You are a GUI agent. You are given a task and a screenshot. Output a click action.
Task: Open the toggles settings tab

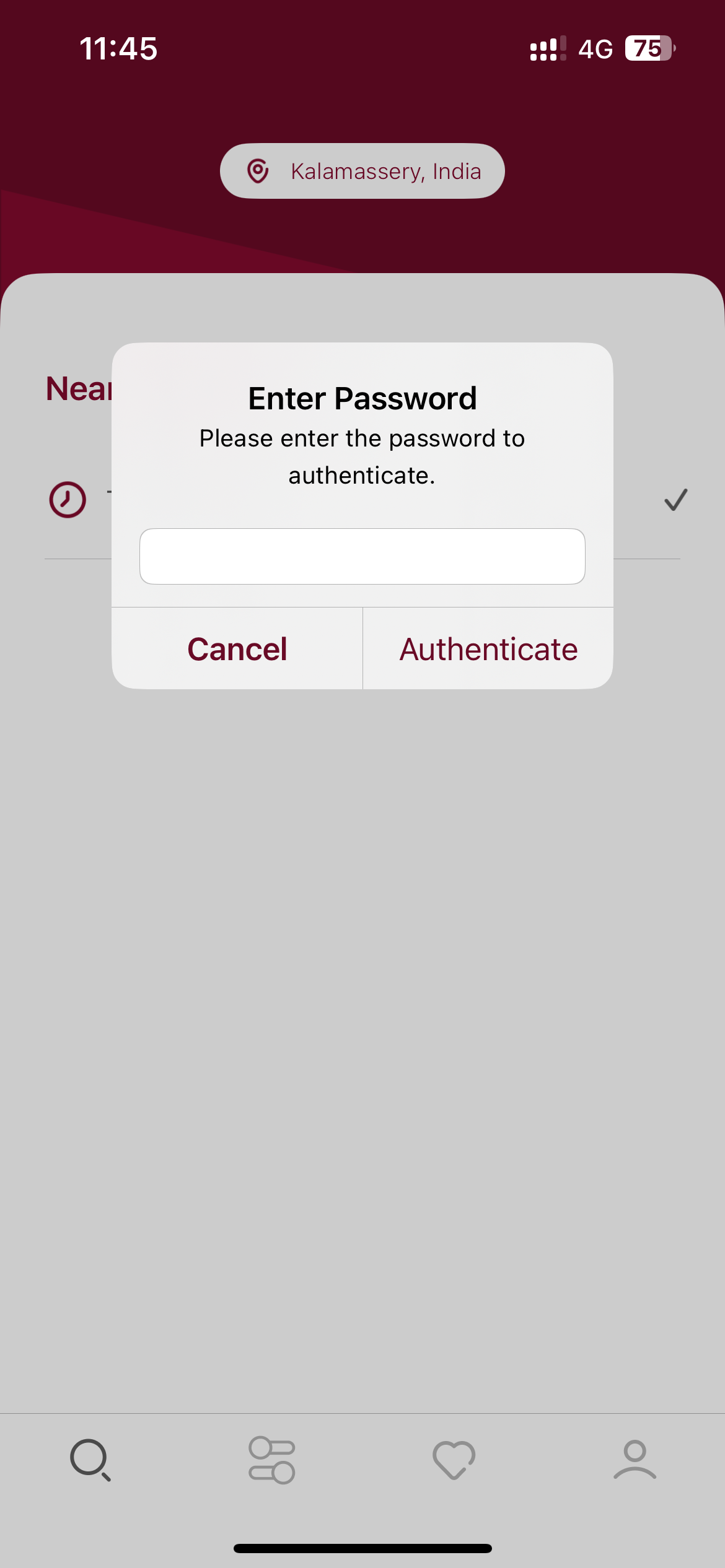pos(272,1460)
